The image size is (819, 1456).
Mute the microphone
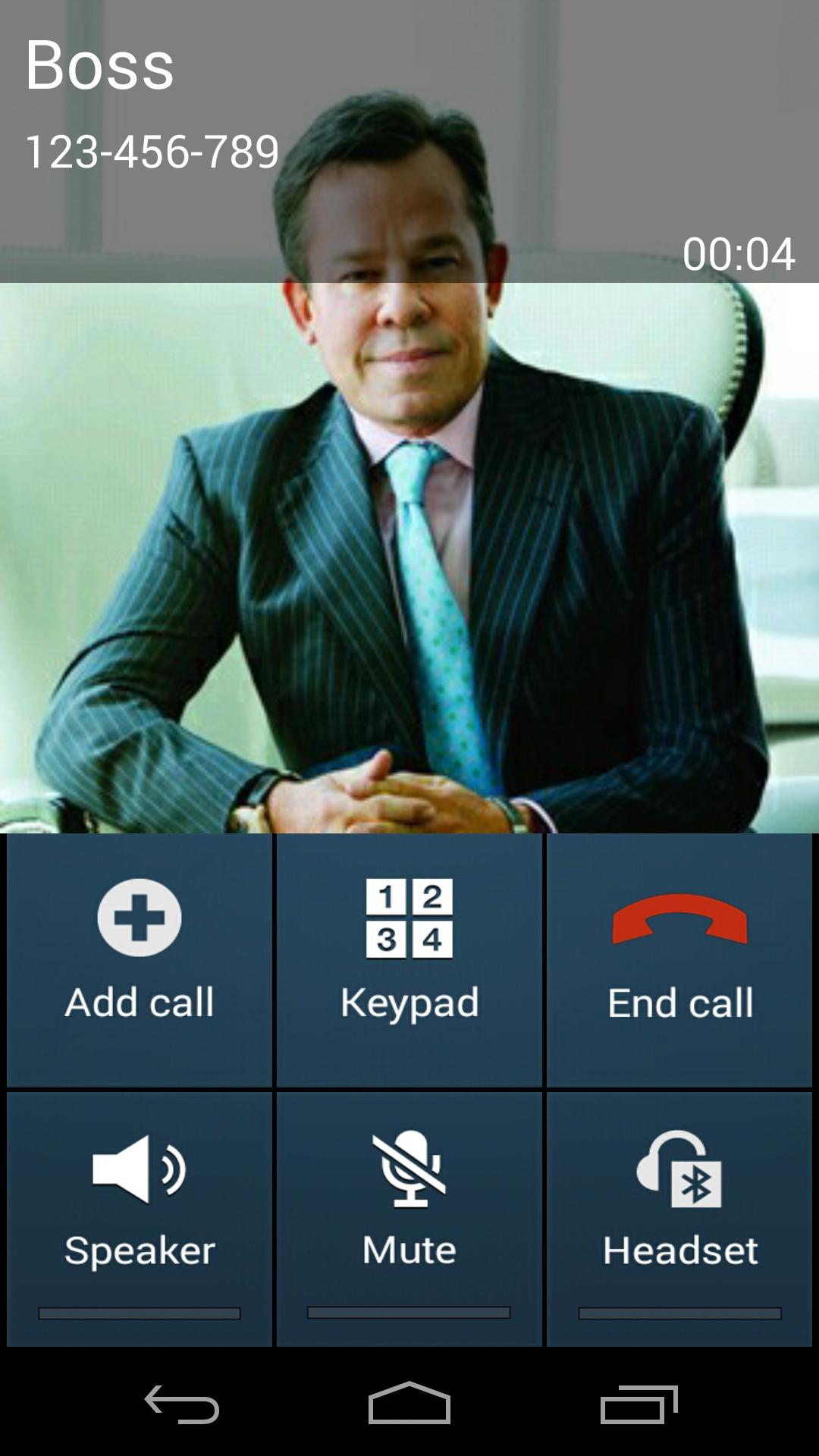pyautogui.click(x=409, y=1219)
